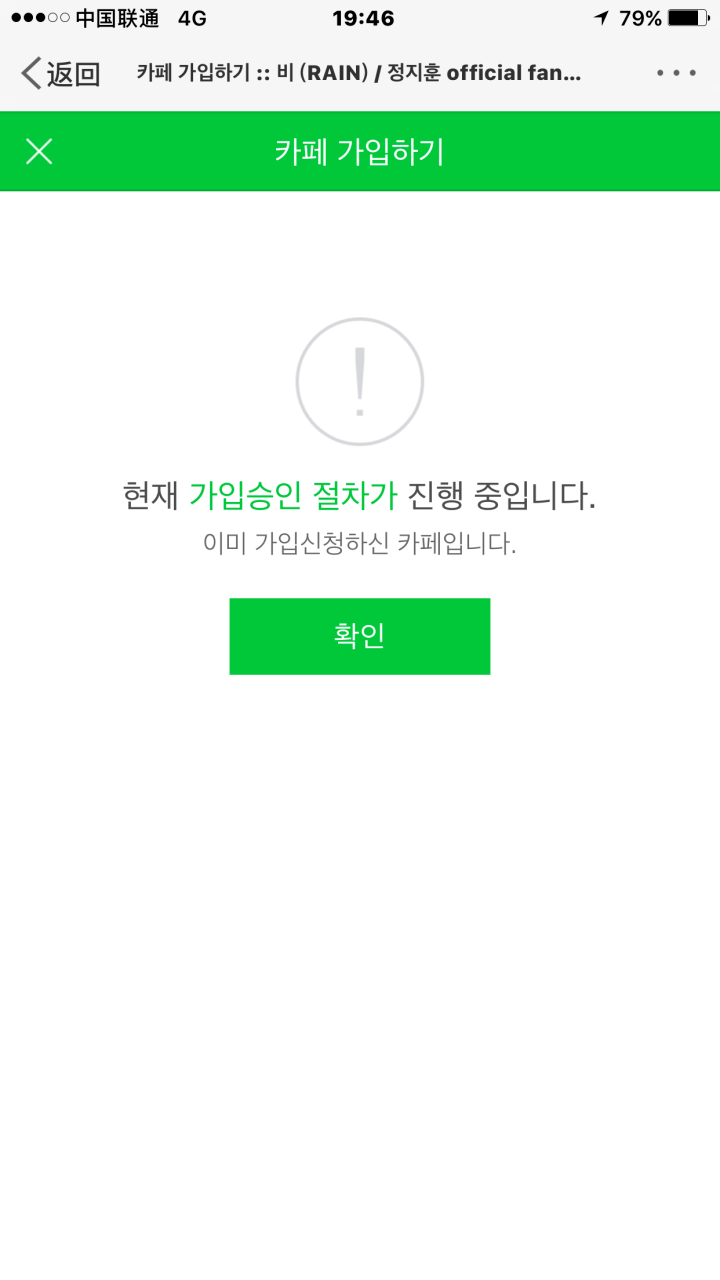Close the 카페 가입하기 page
This screenshot has width=720, height=1280.
[39, 152]
